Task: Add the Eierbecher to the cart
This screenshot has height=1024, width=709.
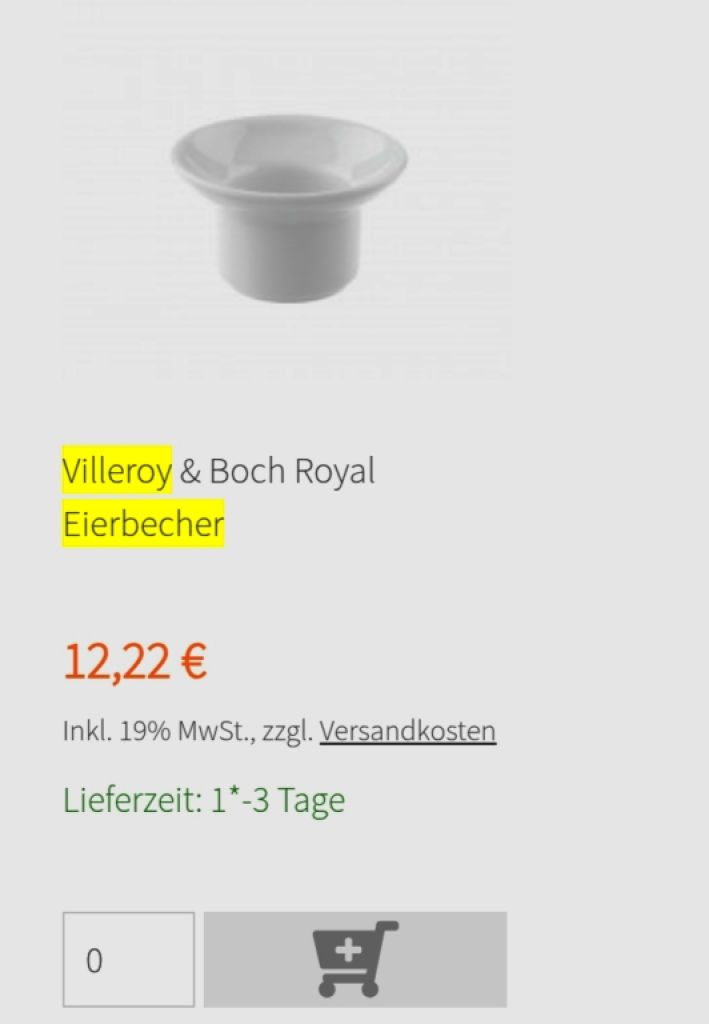Action: (x=355, y=960)
